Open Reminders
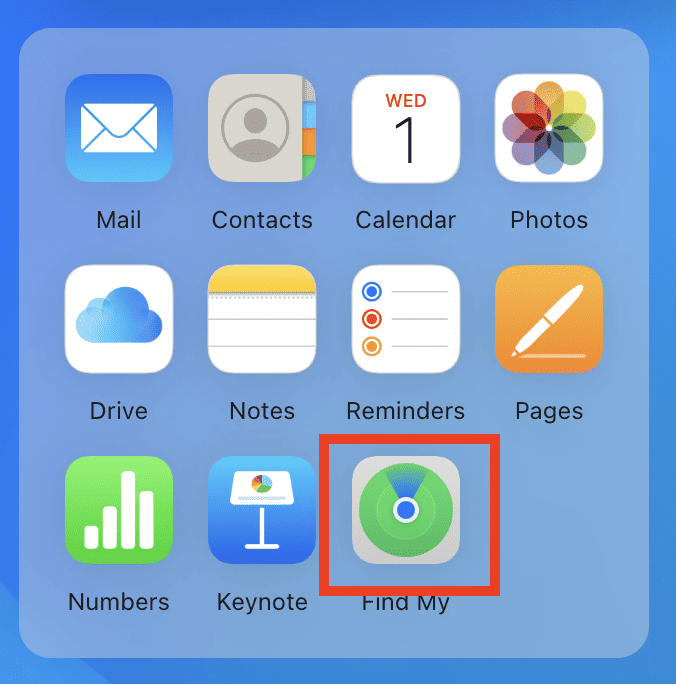 [406, 319]
